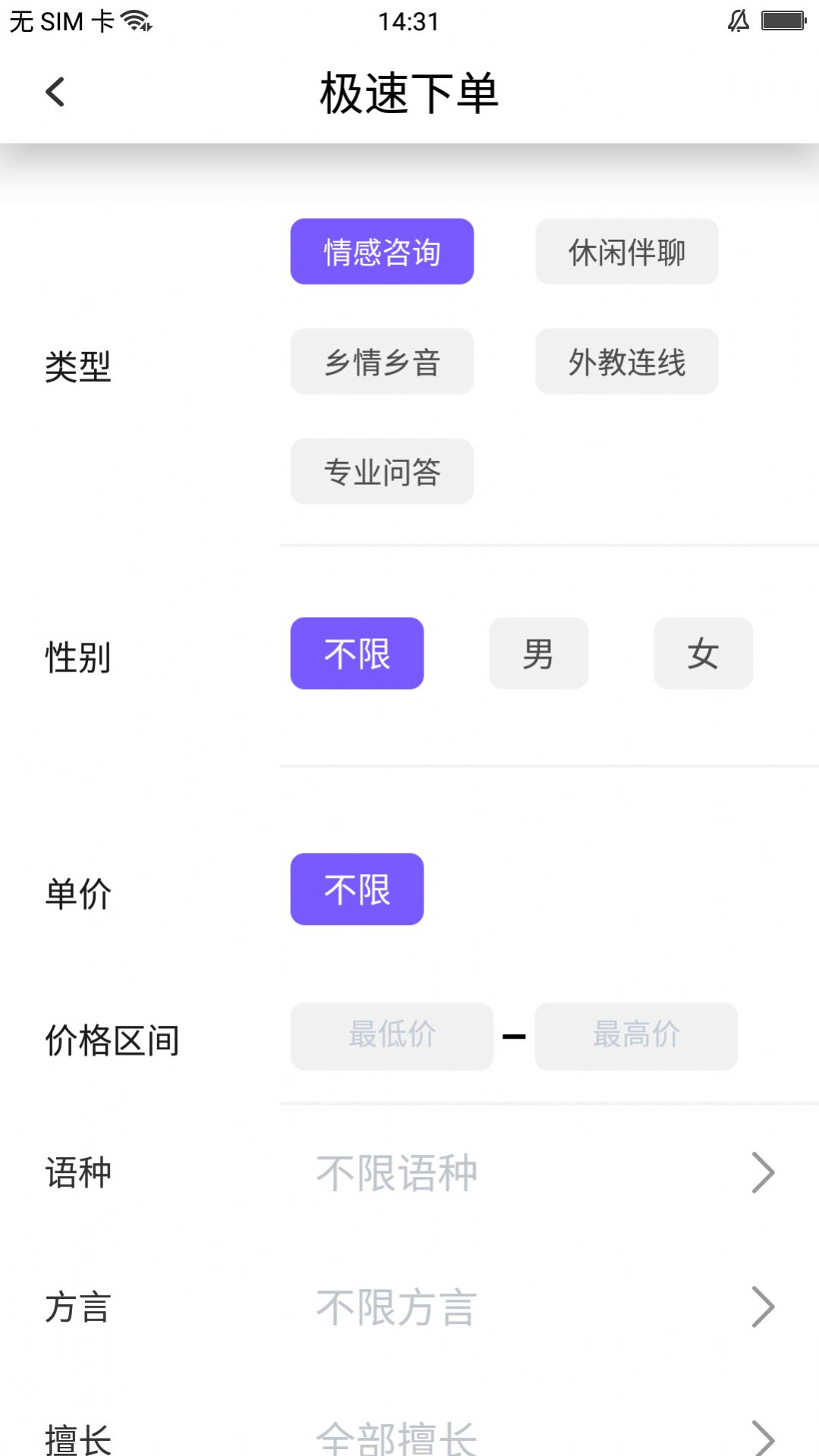Tap the 最低价 minimum price field

coord(391,1036)
